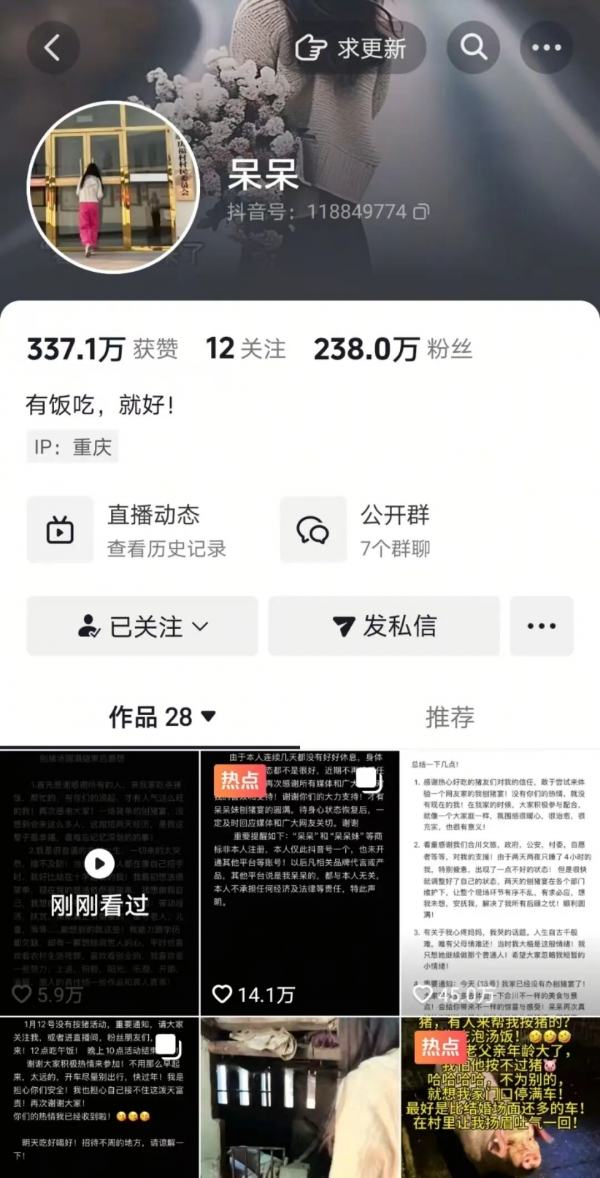The width and height of the screenshot is (600, 1178).
Task: Open the 热点 post with 14.1万 likes
Action: pos(300,880)
